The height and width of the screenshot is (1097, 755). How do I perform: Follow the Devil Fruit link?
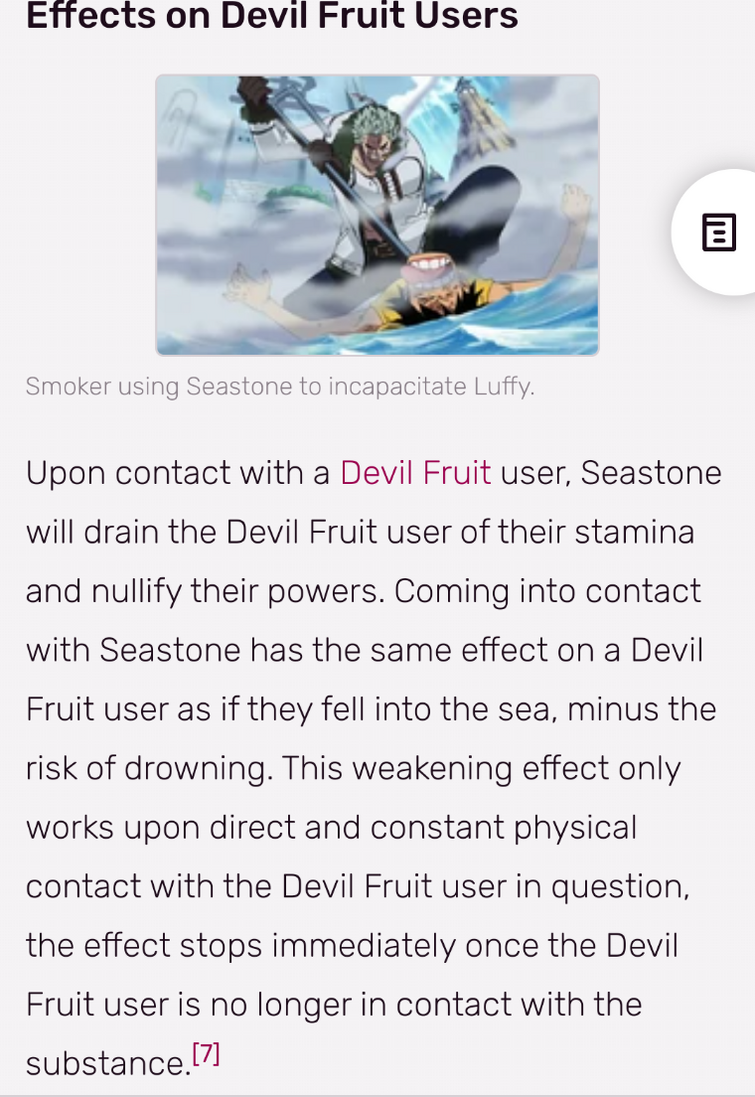pos(415,472)
